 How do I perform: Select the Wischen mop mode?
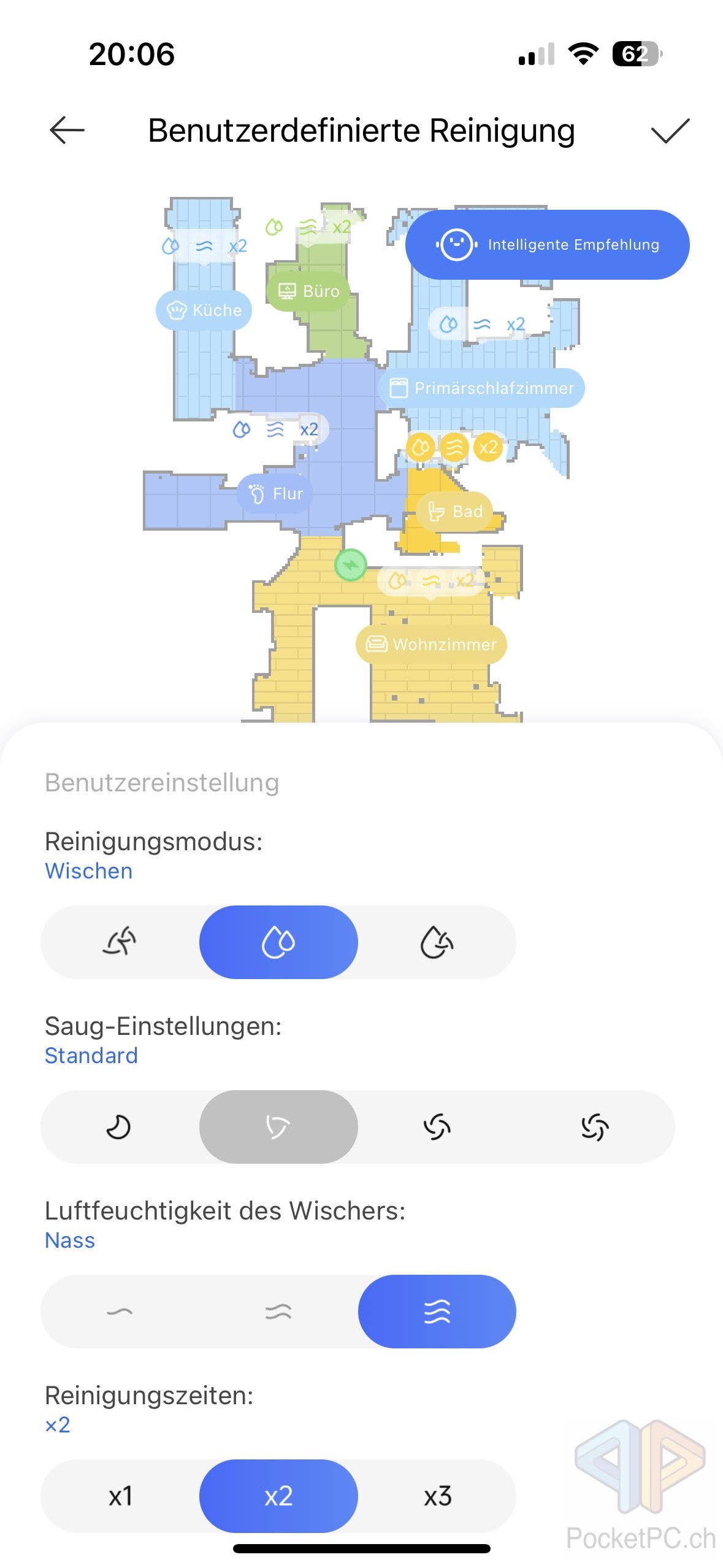[278, 942]
